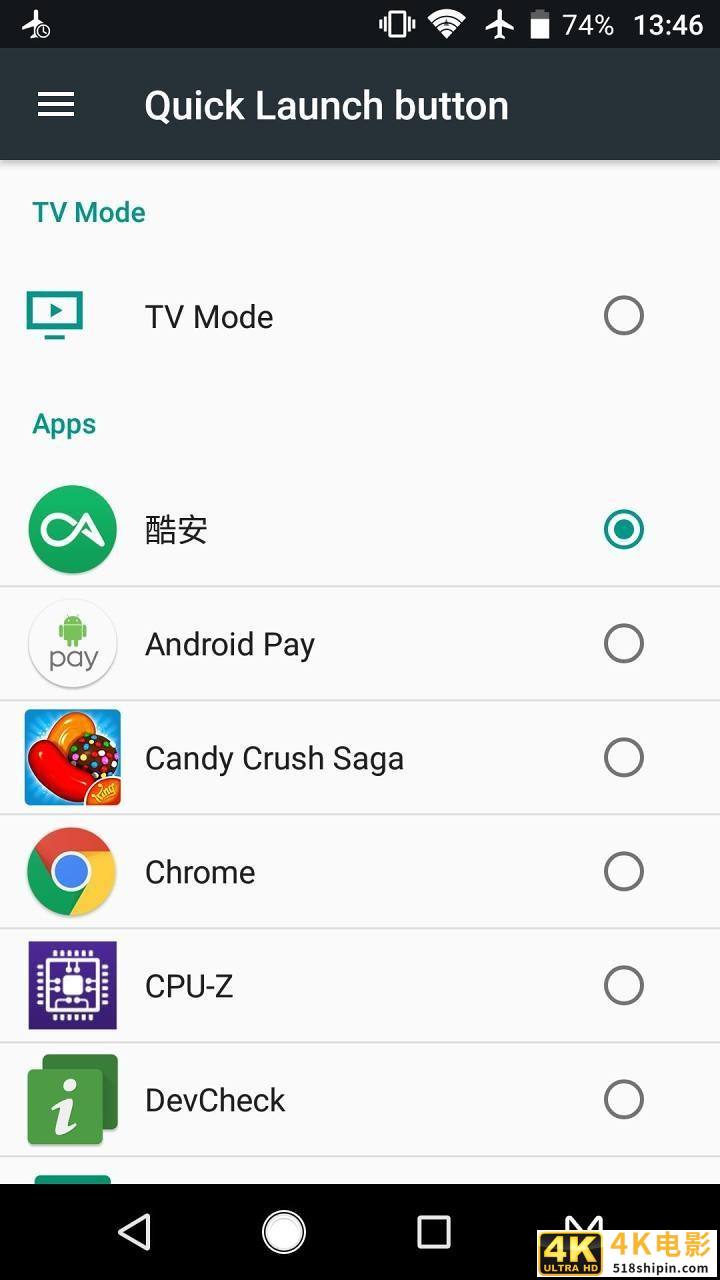Viewport: 720px width, 1280px height.
Task: Open the hamburger drawer menu
Action: pos(56,105)
